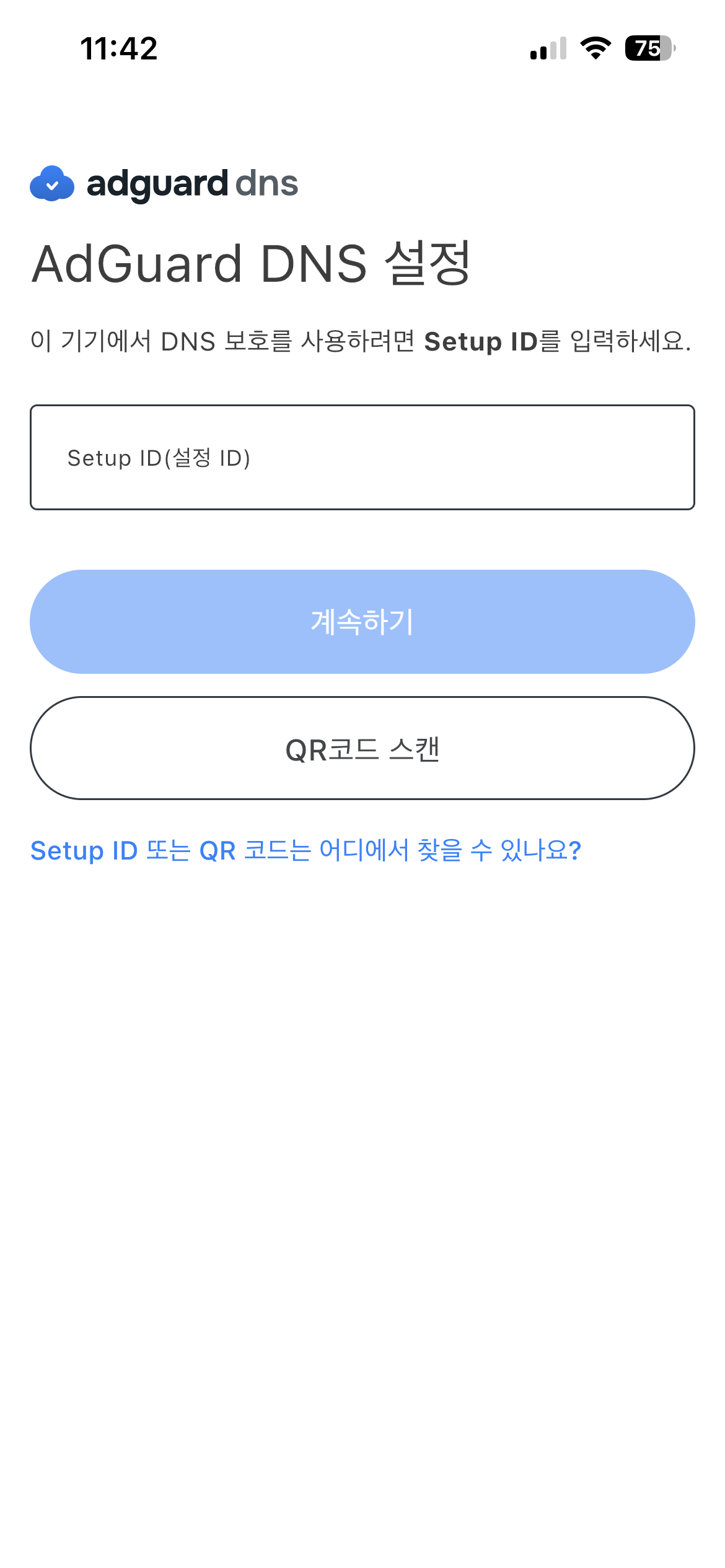
Task: Click the clock showing 11:42
Action: (120, 50)
